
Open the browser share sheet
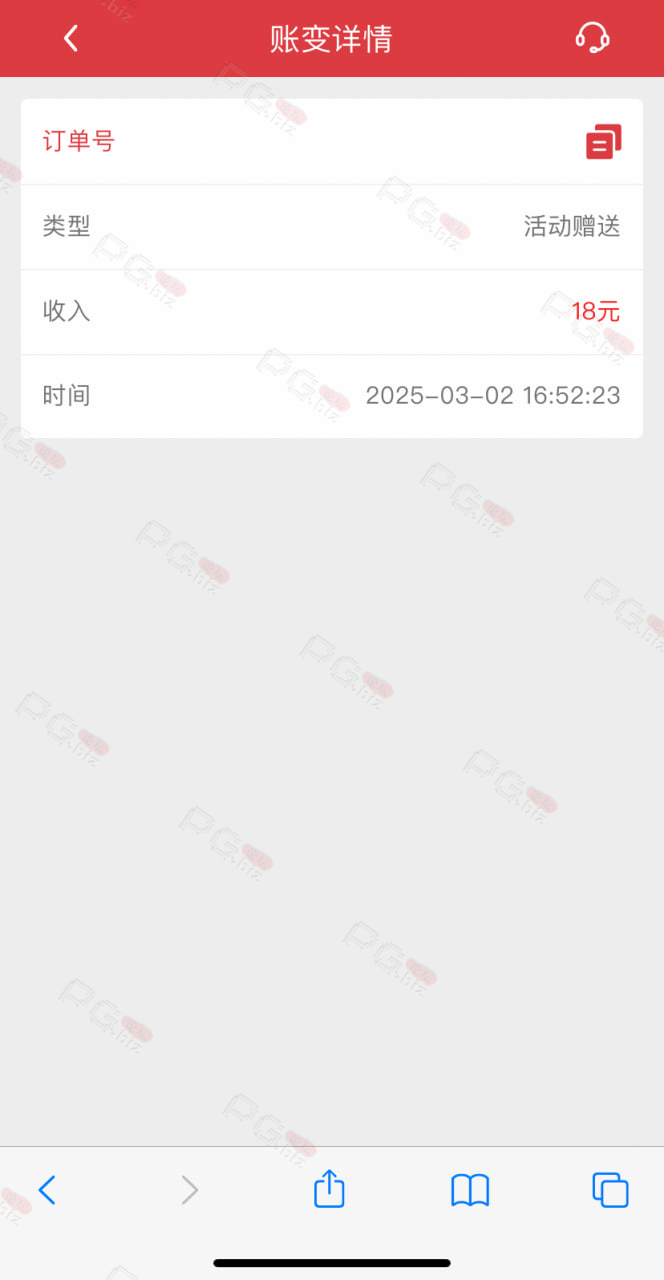click(329, 1188)
